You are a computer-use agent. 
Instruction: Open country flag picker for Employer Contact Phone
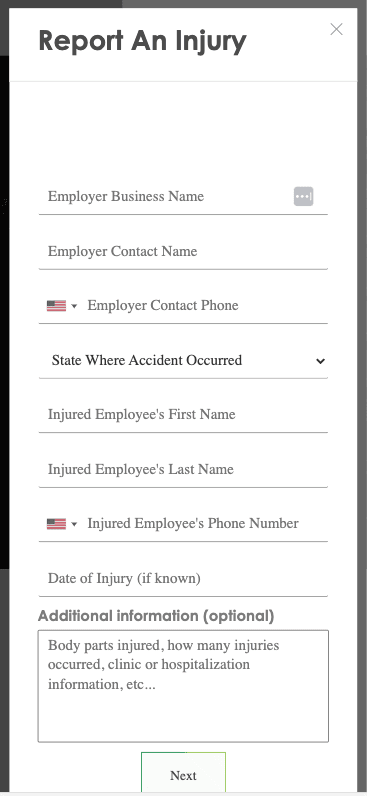[61, 306]
